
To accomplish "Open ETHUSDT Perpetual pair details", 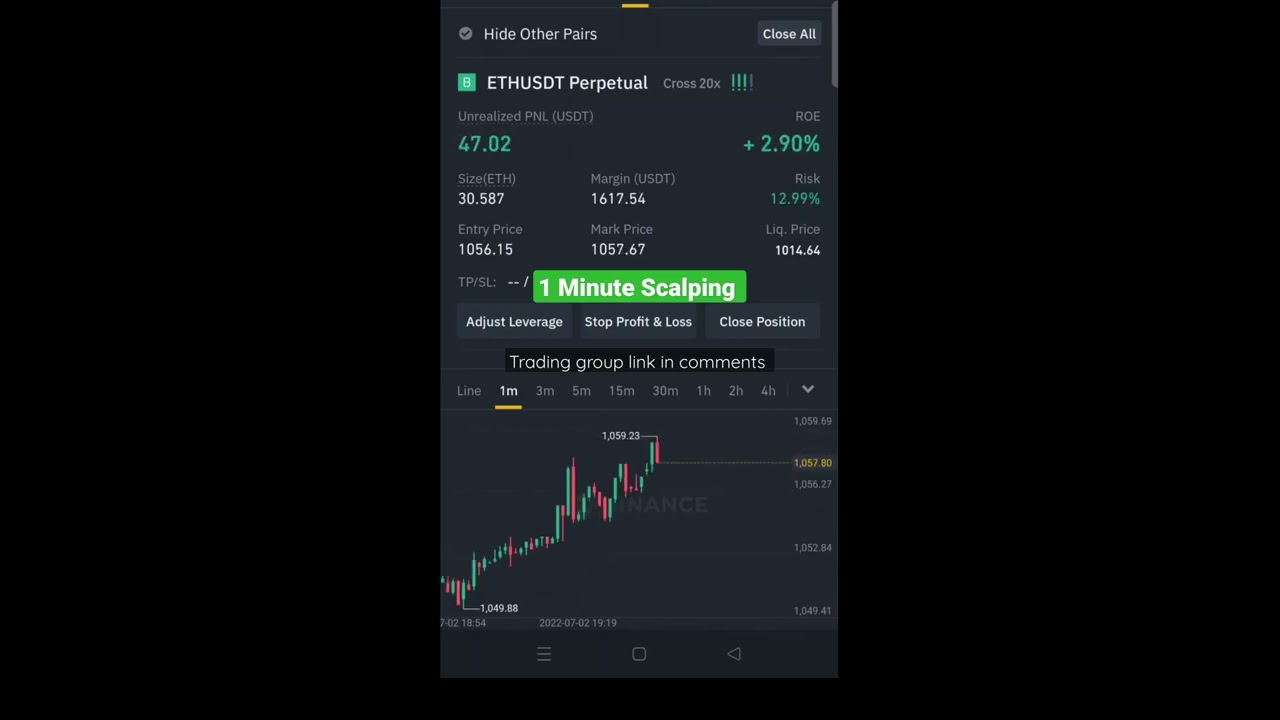I will click(x=566, y=83).
